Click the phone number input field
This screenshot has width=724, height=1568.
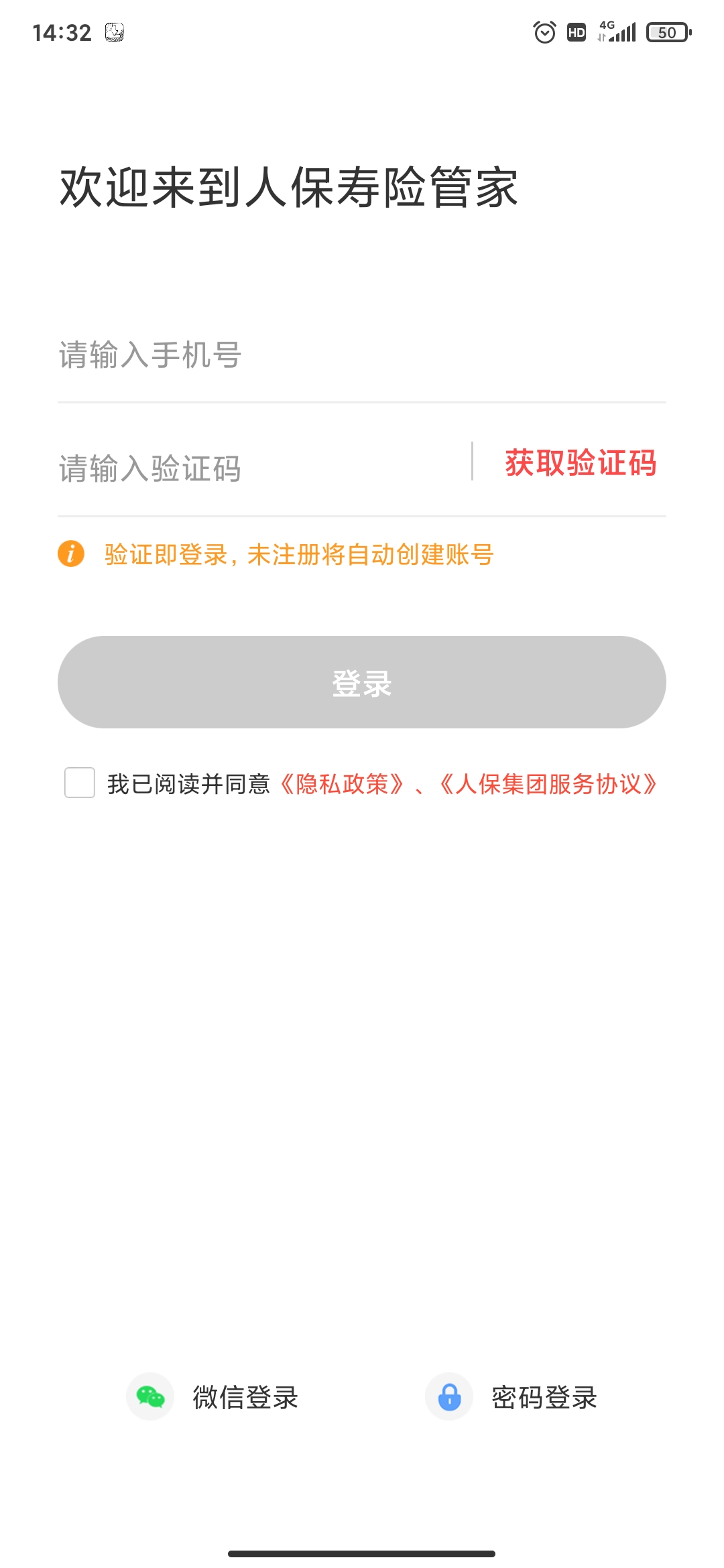268,358
